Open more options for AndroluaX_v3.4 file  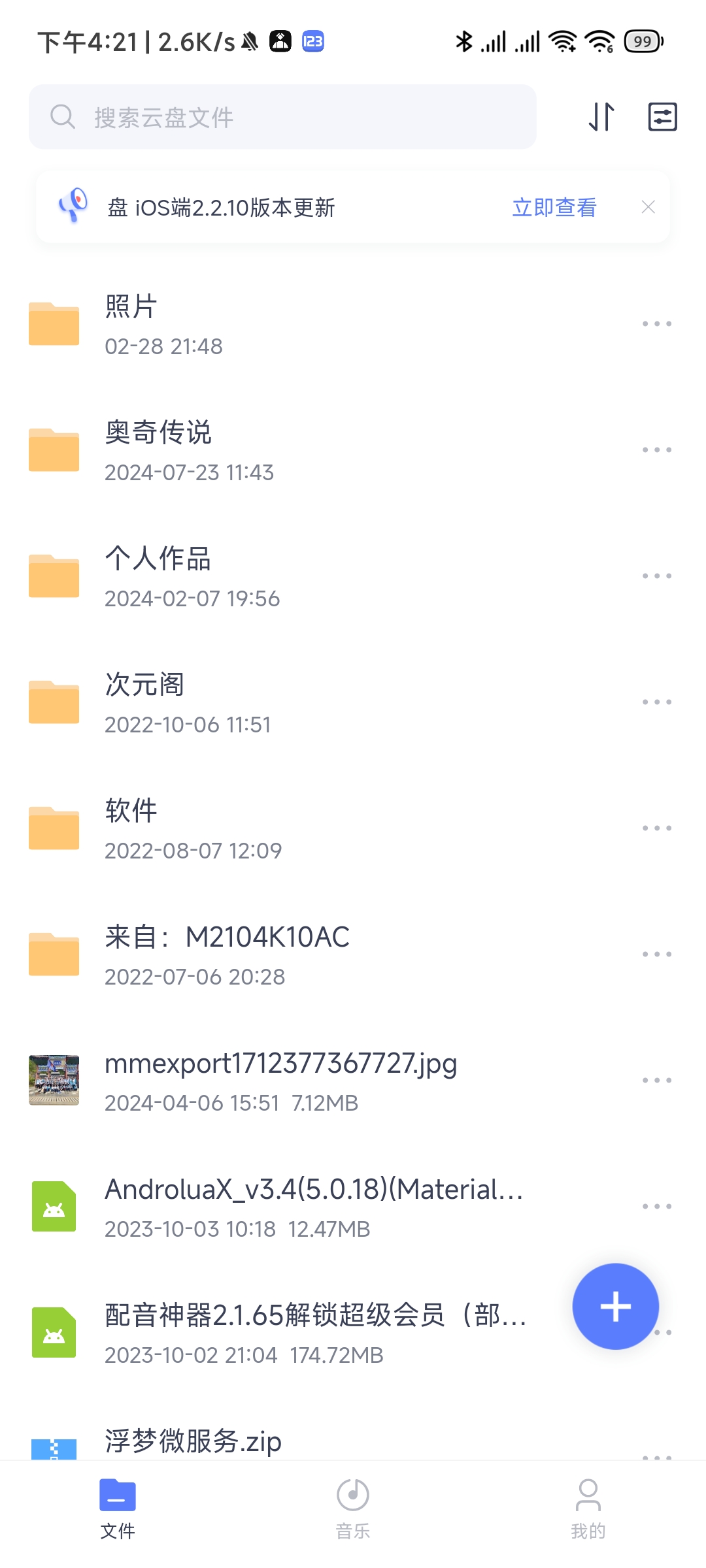pyautogui.click(x=657, y=1207)
